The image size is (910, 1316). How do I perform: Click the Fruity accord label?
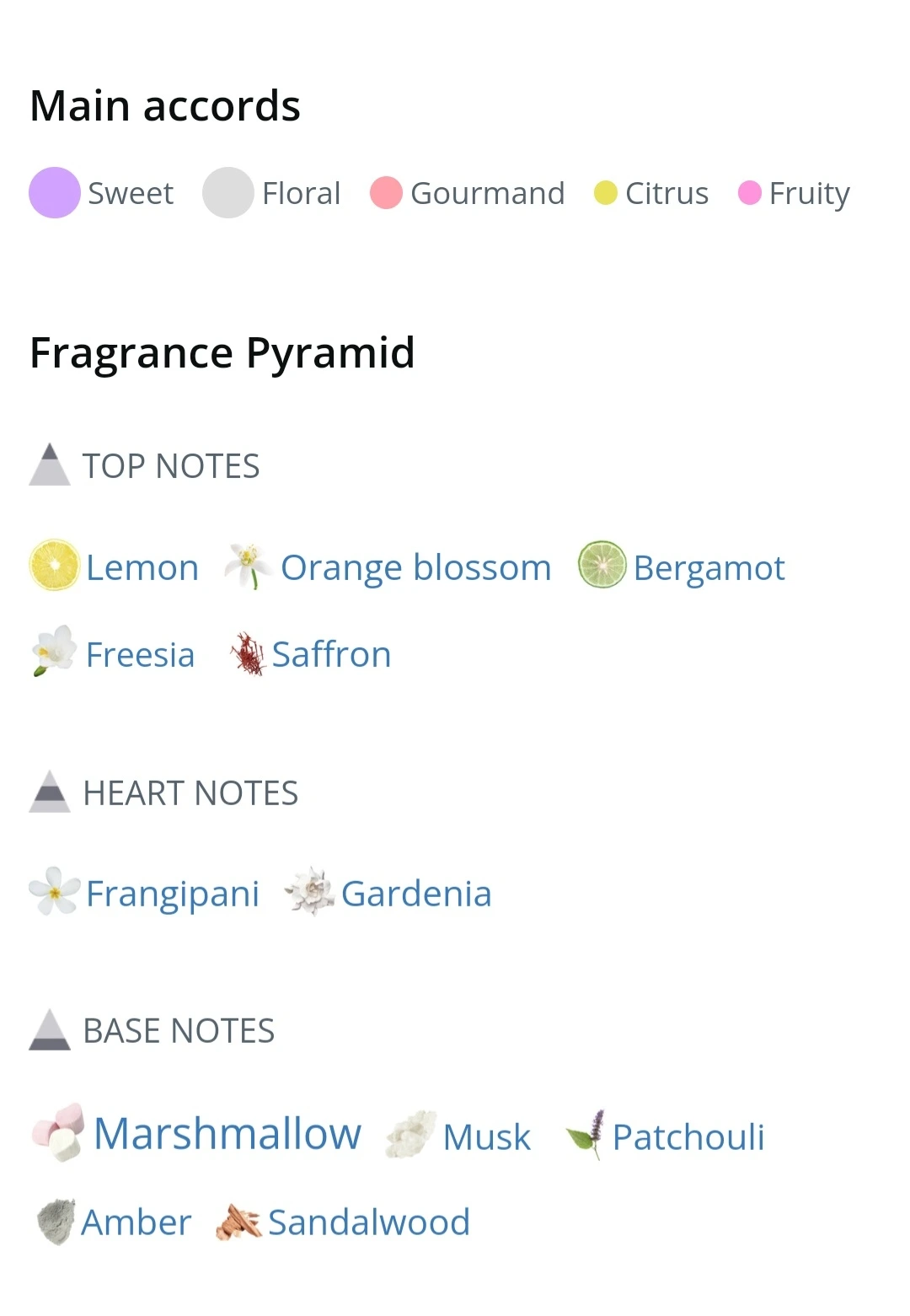point(809,193)
